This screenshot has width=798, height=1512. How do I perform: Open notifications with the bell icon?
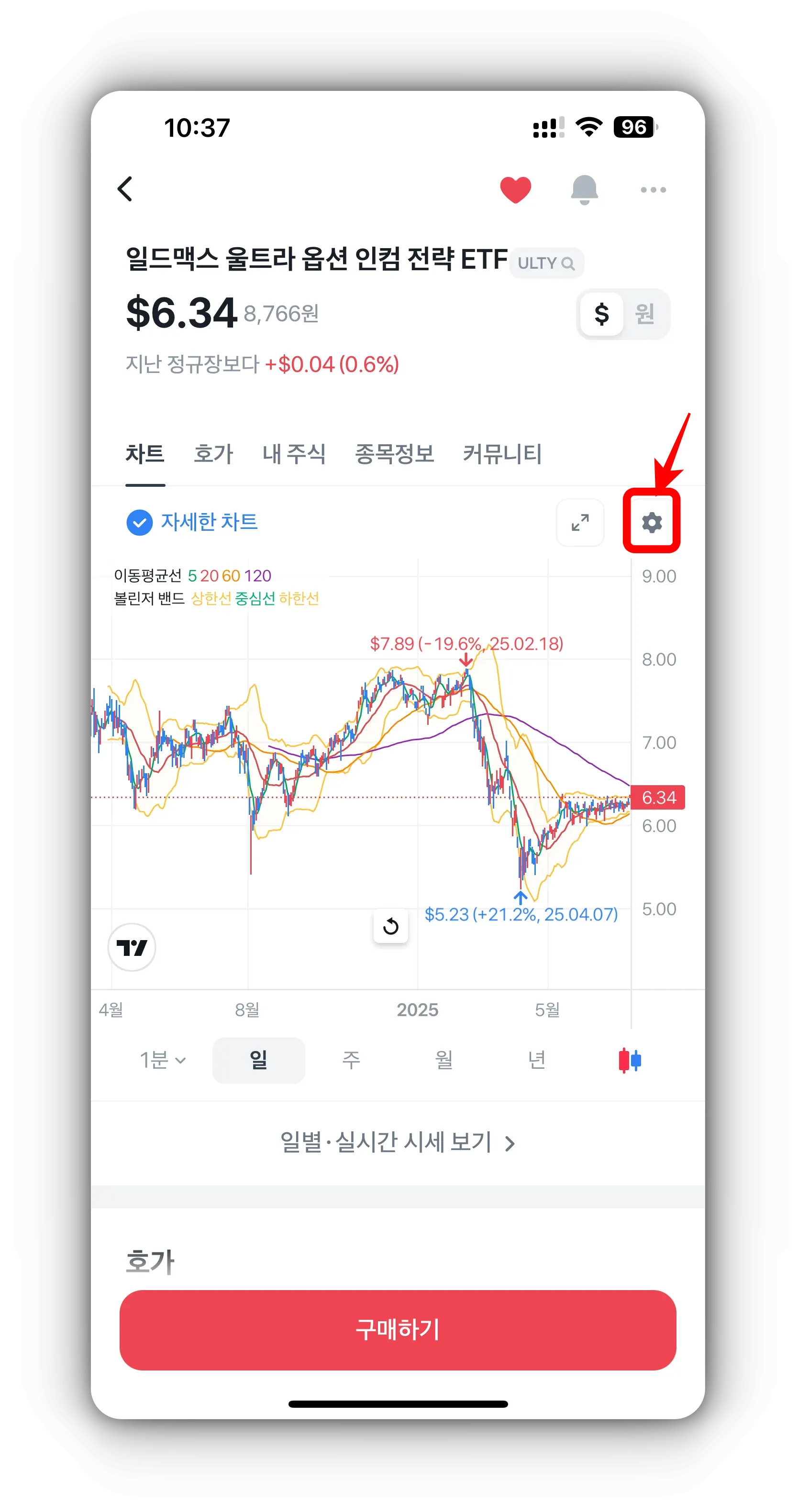pyautogui.click(x=585, y=189)
